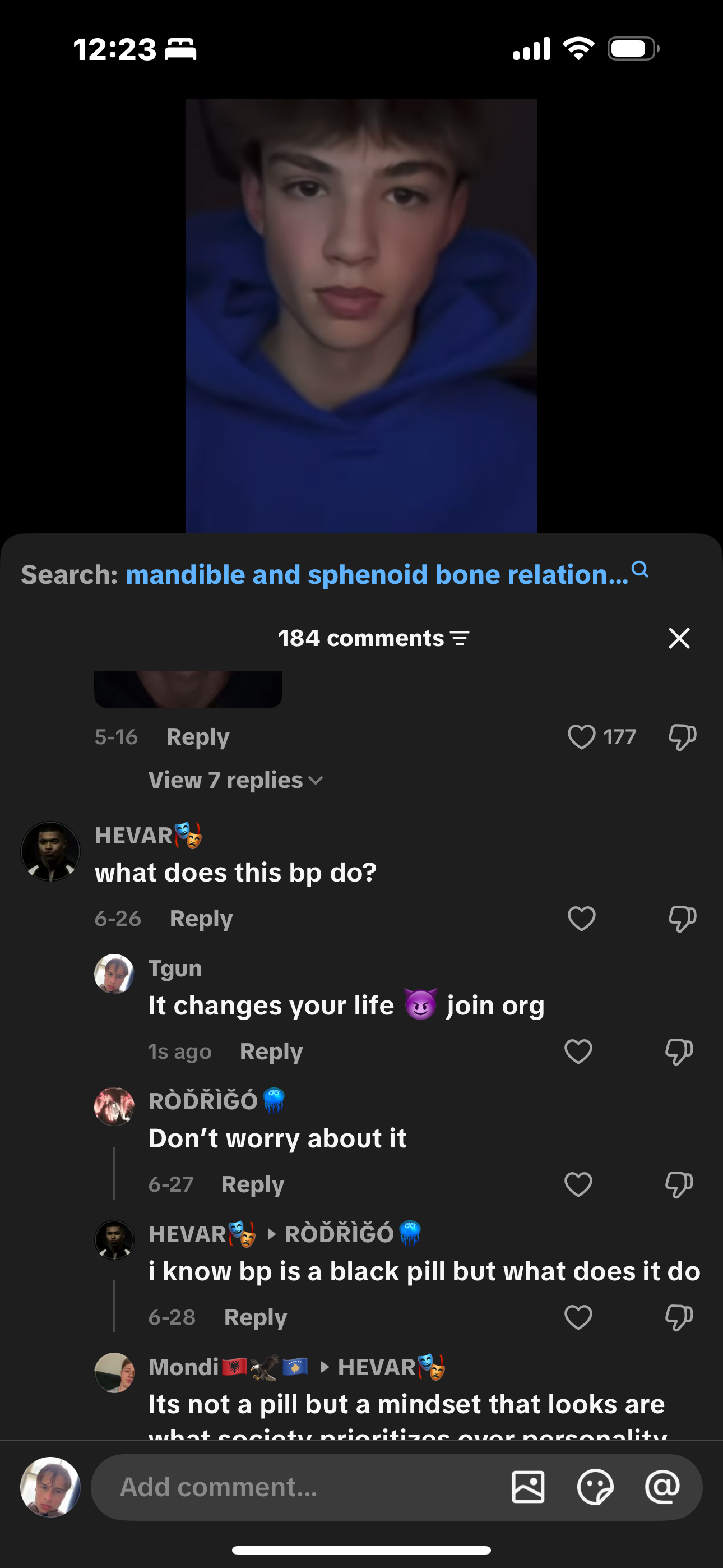723x1568 pixels.
Task: Tap the Add comment text field
Action: (298, 1487)
